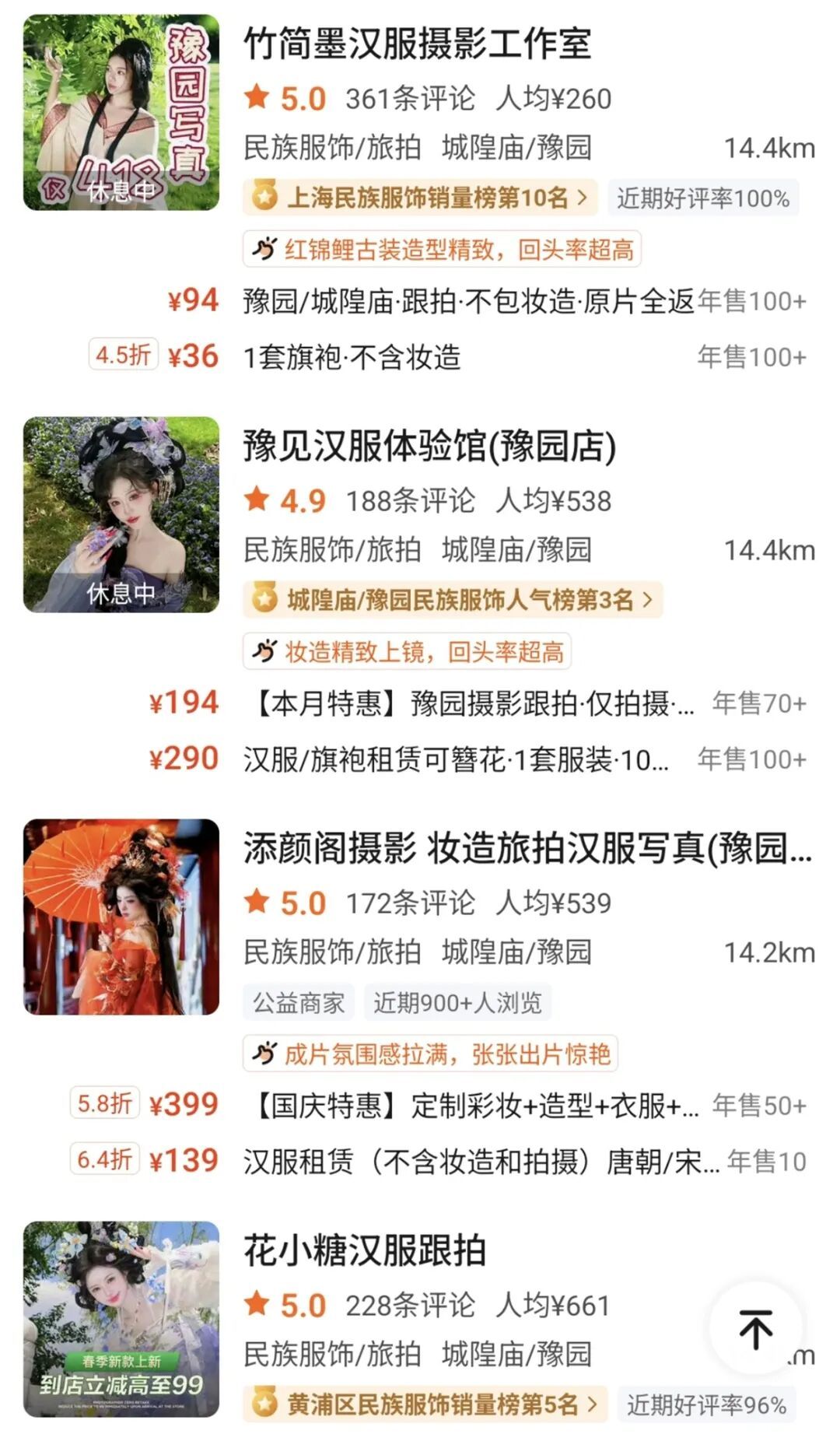Select the ¥290 汉服/旗袍租赁 deal
840x1434 pixels.
click(455, 759)
